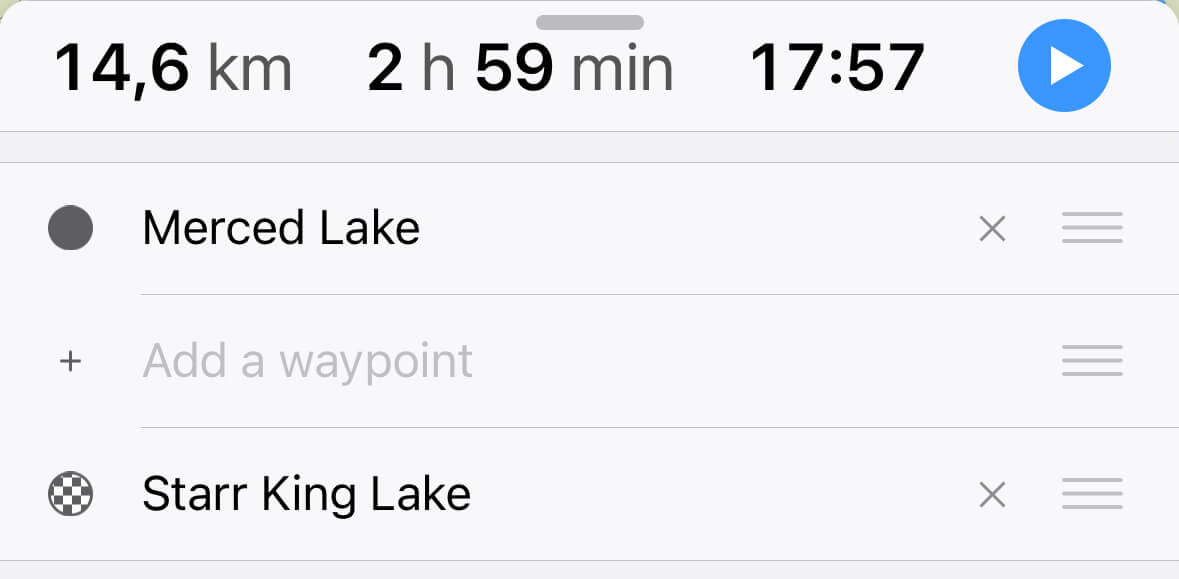Tap the reorder handle beside Merced Lake
The height and width of the screenshot is (579, 1179).
[x=1092, y=229]
